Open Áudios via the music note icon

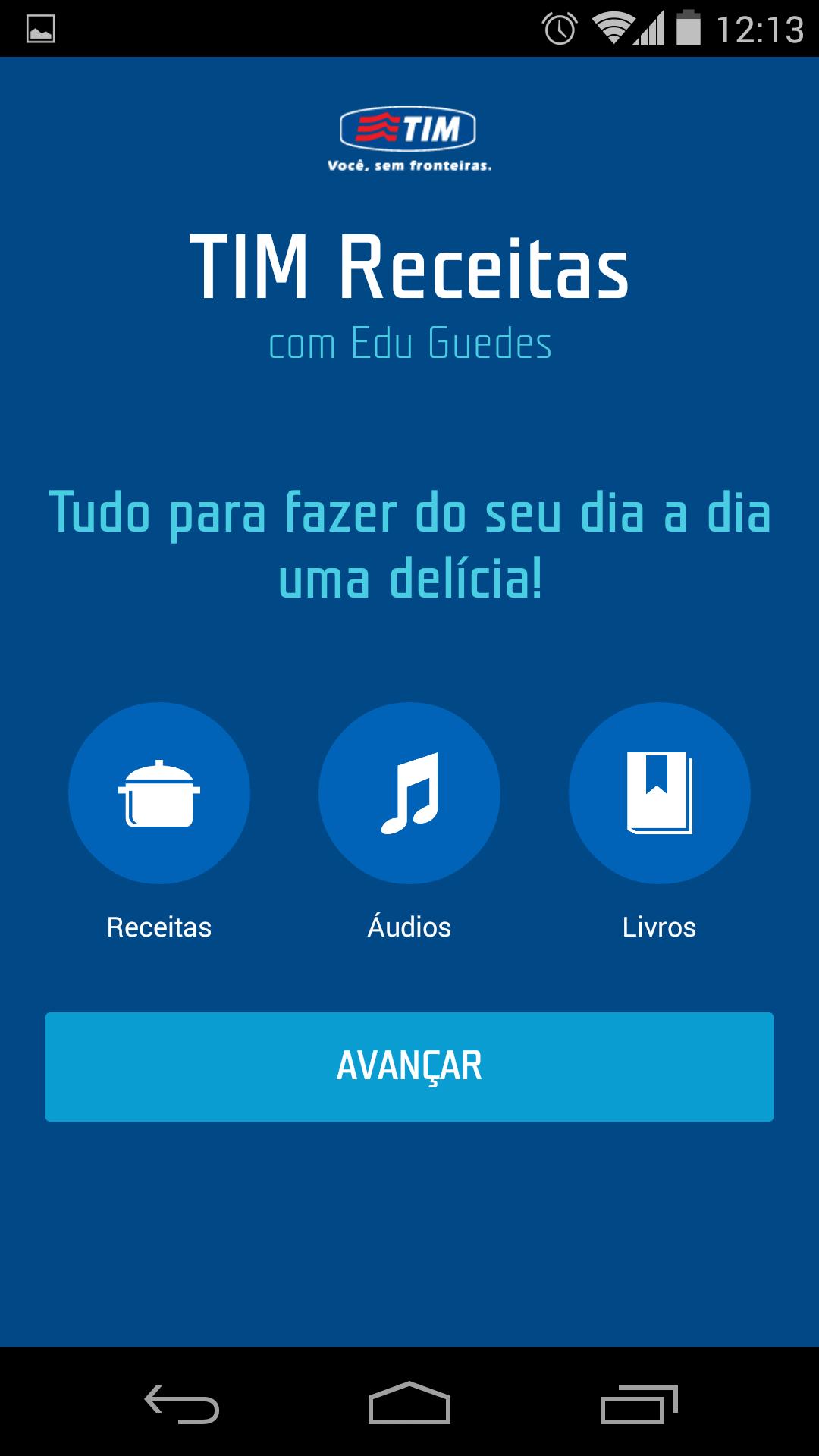tap(409, 793)
